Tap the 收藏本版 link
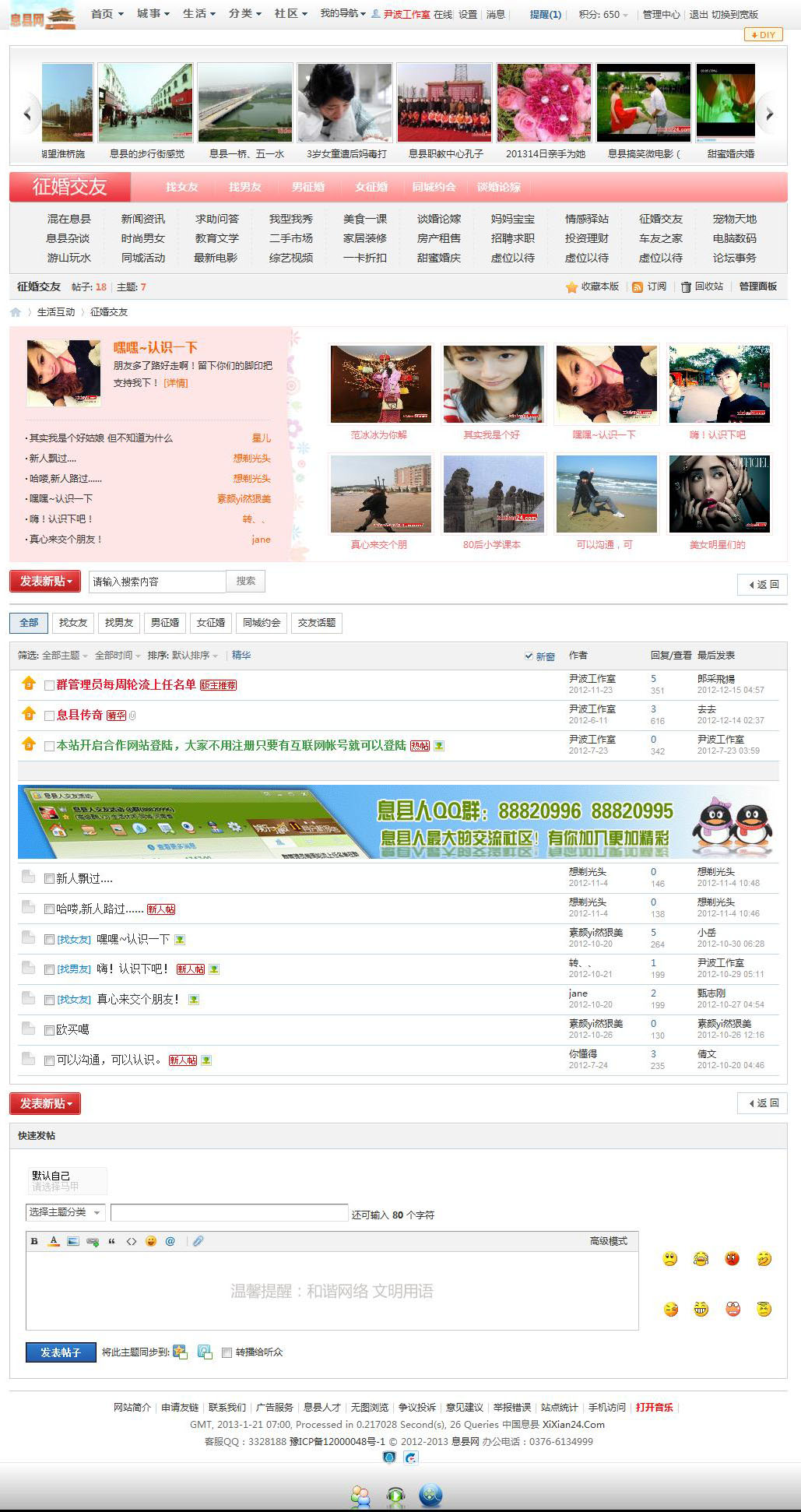801x1512 pixels. pos(592,287)
